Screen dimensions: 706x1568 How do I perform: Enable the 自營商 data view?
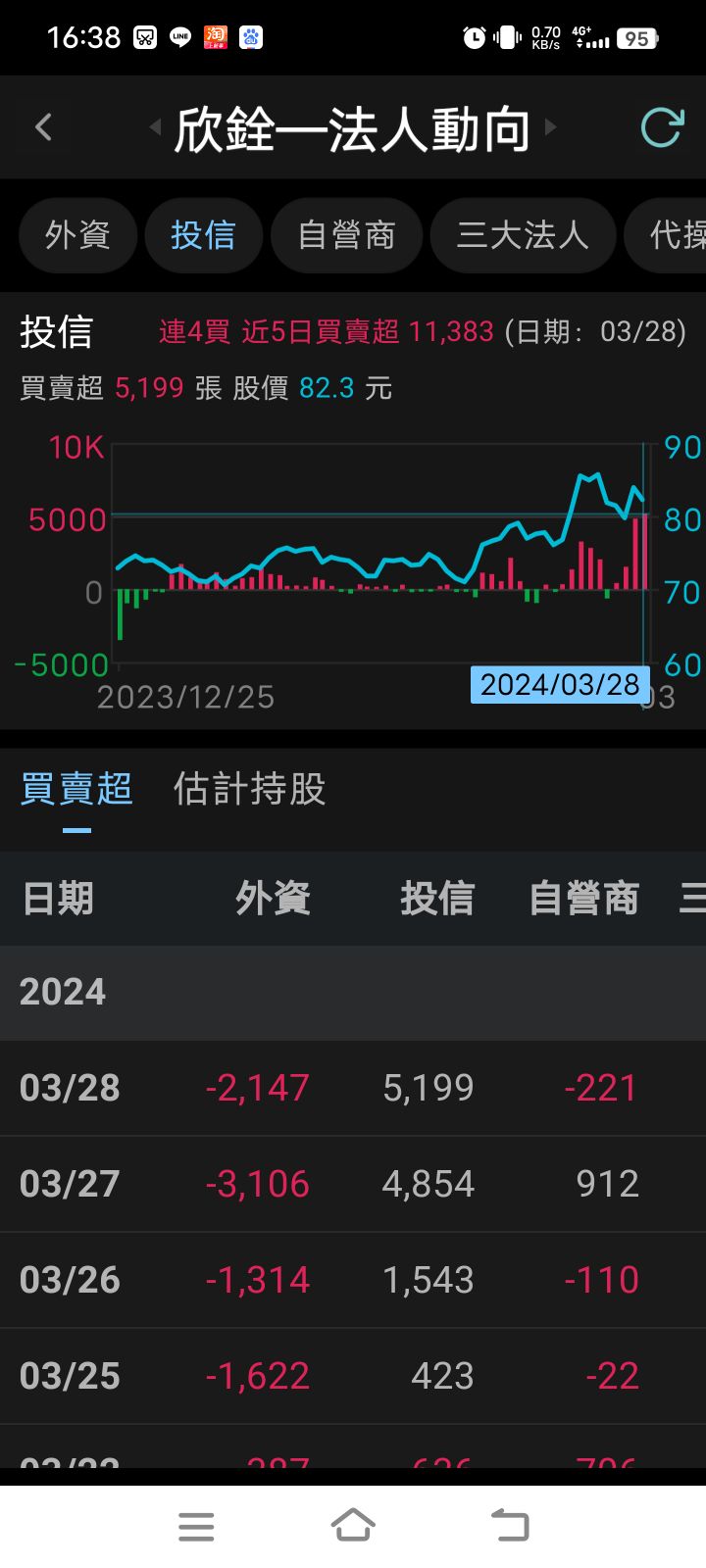[x=347, y=235]
